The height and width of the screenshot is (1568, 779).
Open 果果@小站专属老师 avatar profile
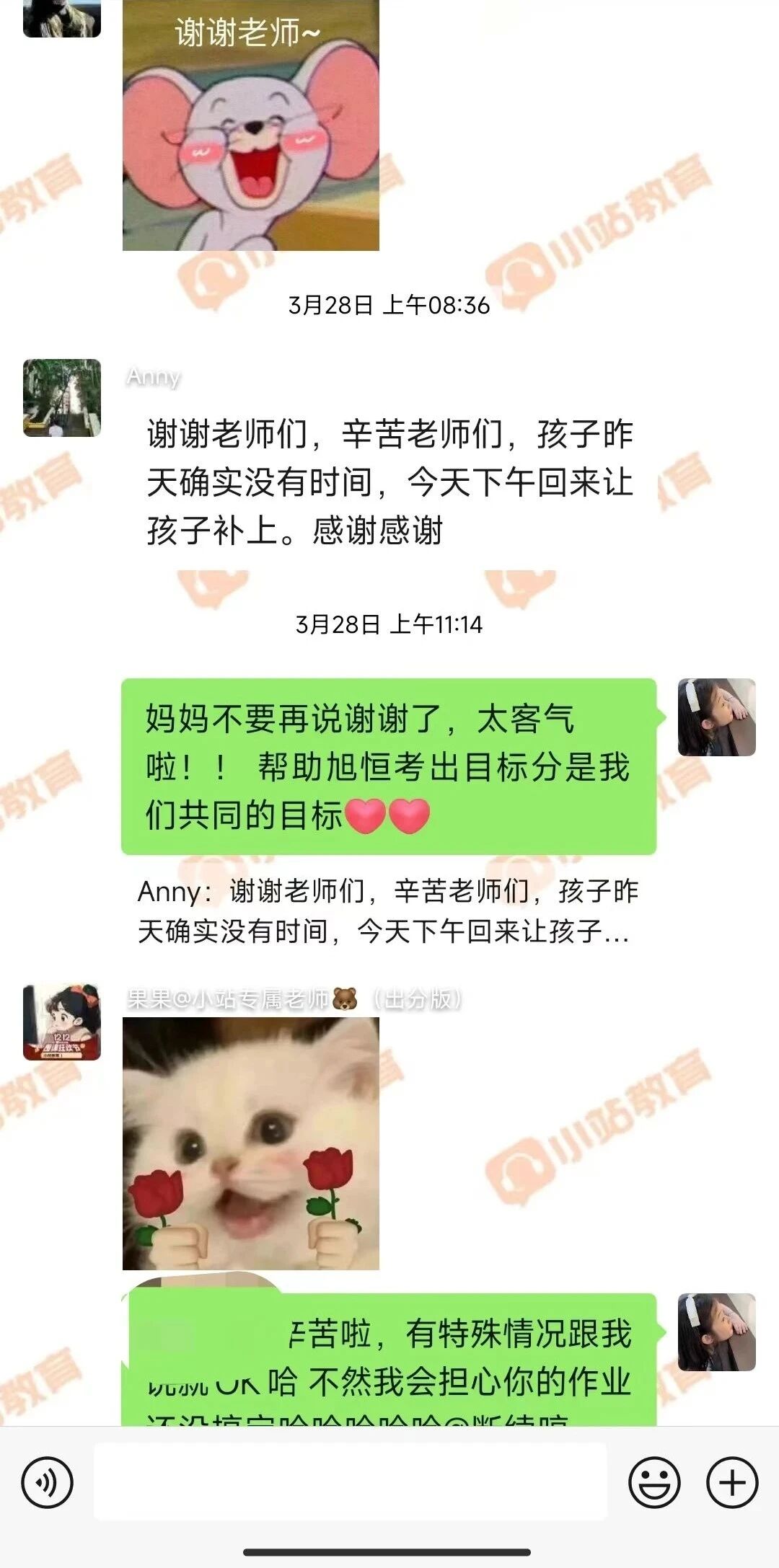(x=62, y=1022)
